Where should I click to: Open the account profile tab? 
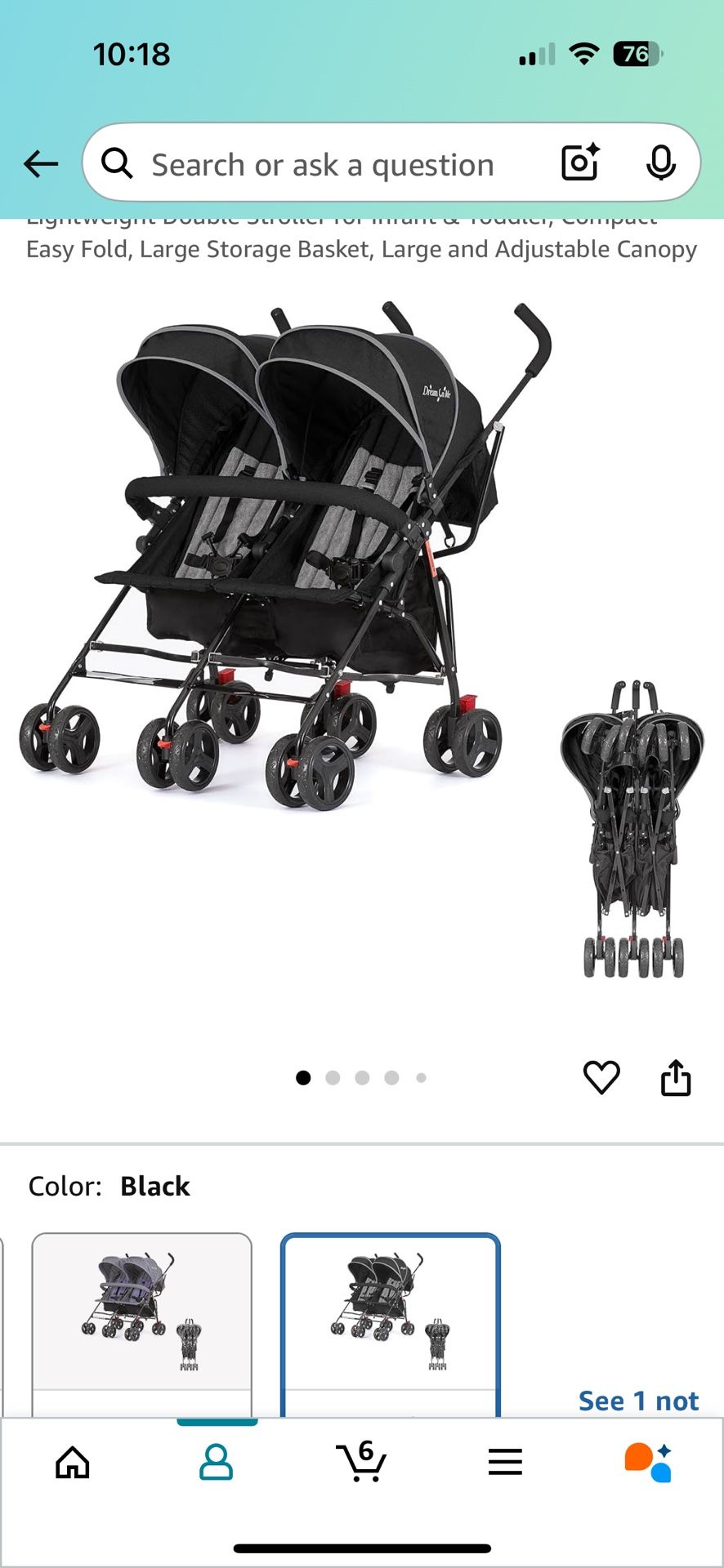(217, 1462)
